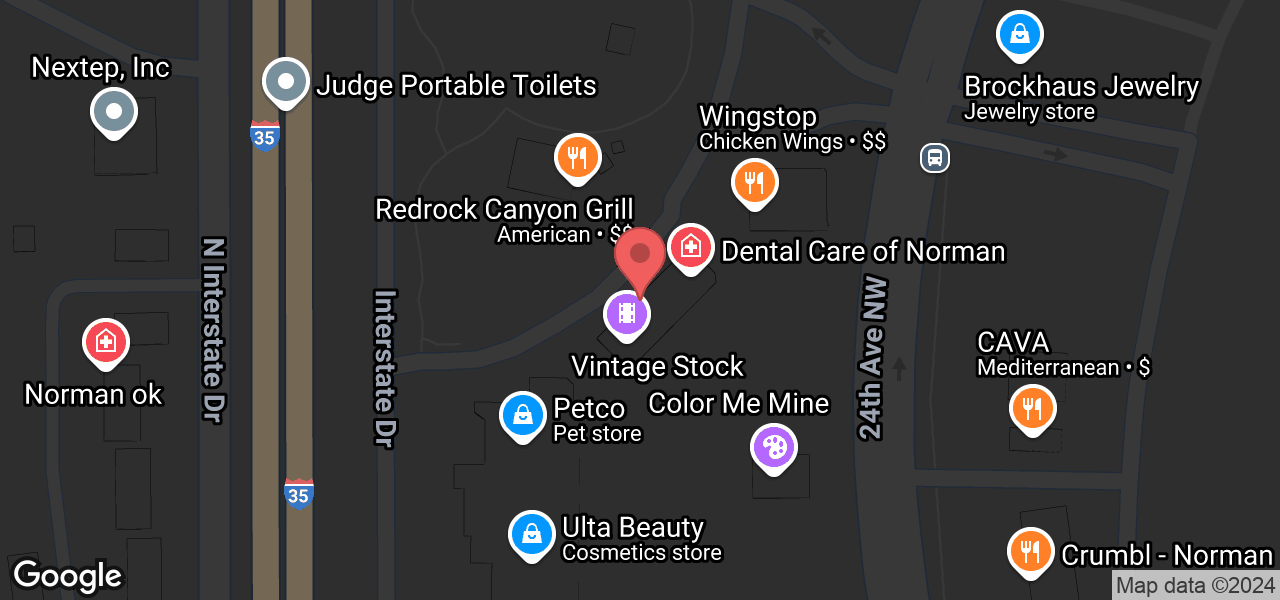The image size is (1280, 600).
Task: Select the Crumbl - Norman marker
Action: (1031, 551)
